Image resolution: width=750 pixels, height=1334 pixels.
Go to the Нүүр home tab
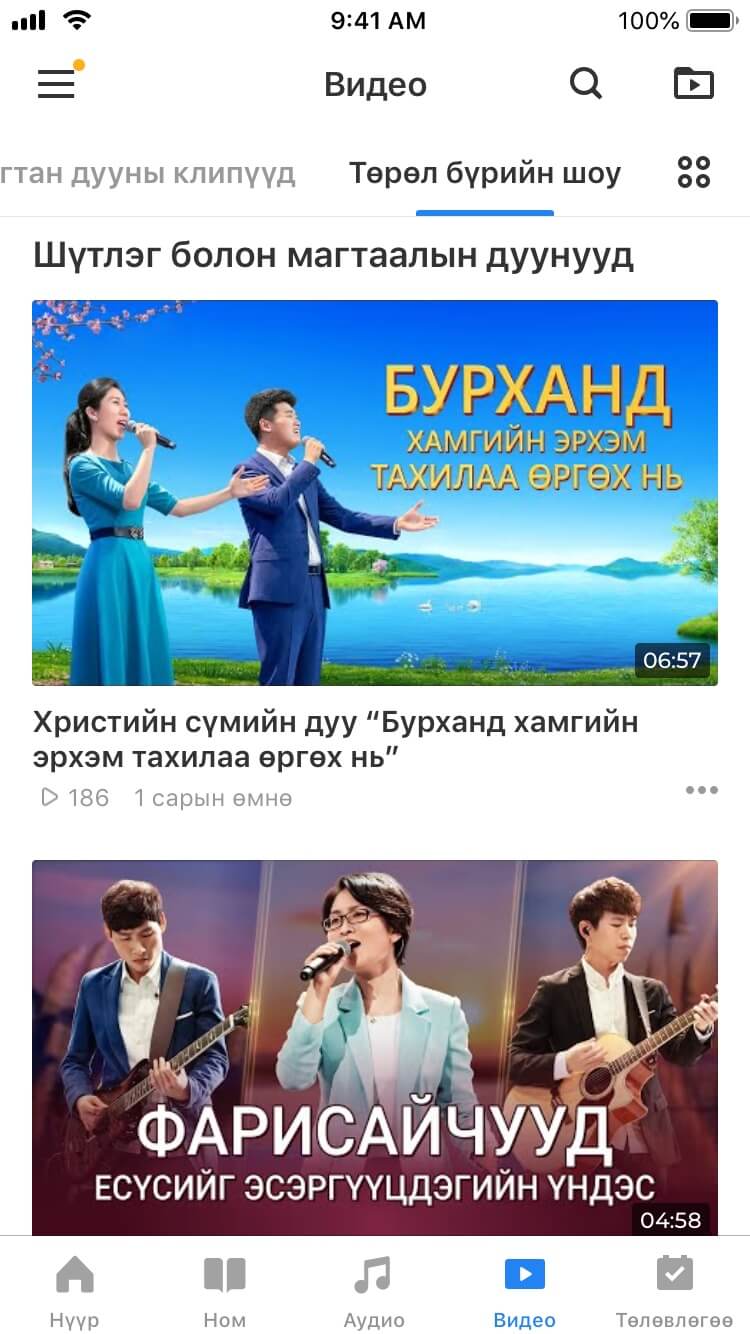point(75,1290)
